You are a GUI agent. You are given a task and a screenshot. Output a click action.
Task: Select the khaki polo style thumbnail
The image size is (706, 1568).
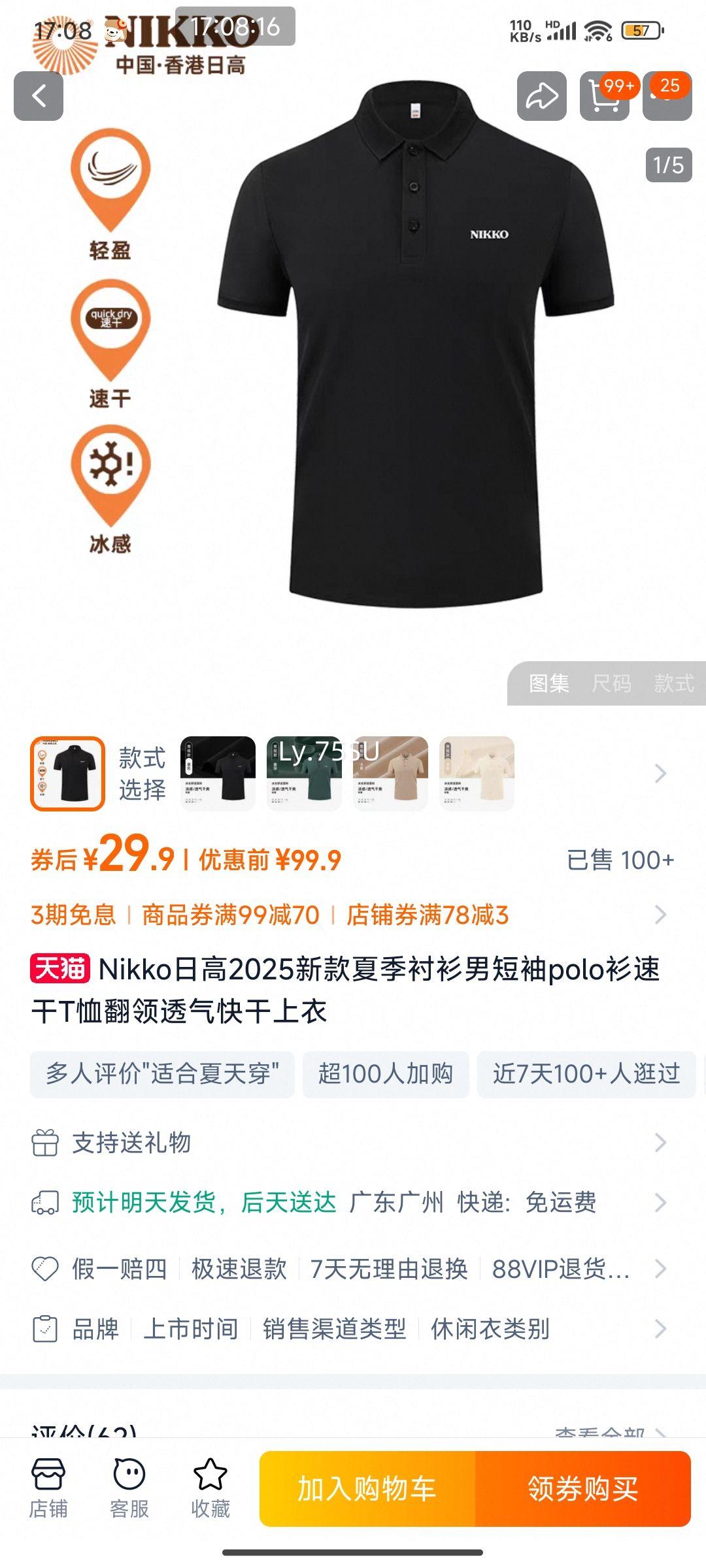[x=390, y=774]
